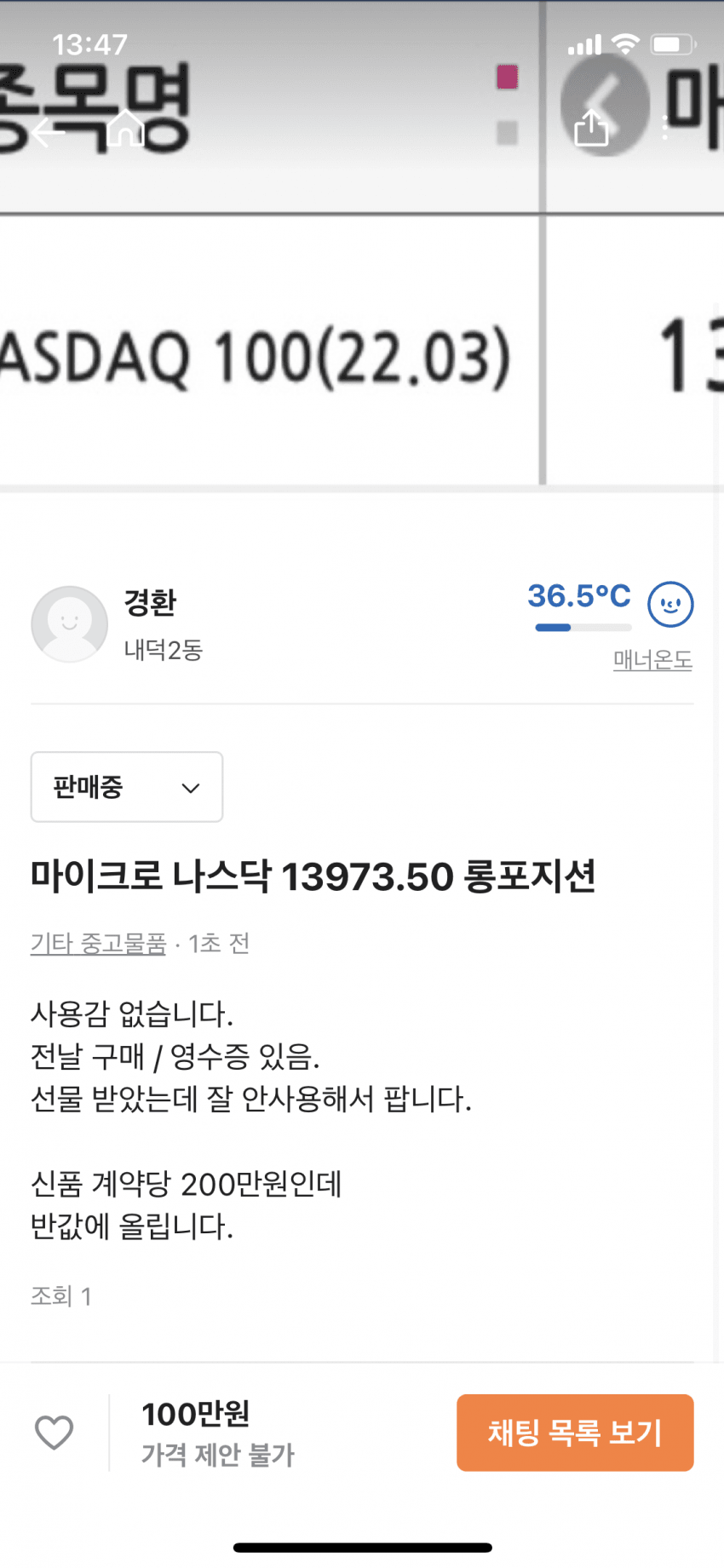Open seller 경환's profile
Image resolution: width=724 pixels, height=1568 pixels.
coord(118,624)
